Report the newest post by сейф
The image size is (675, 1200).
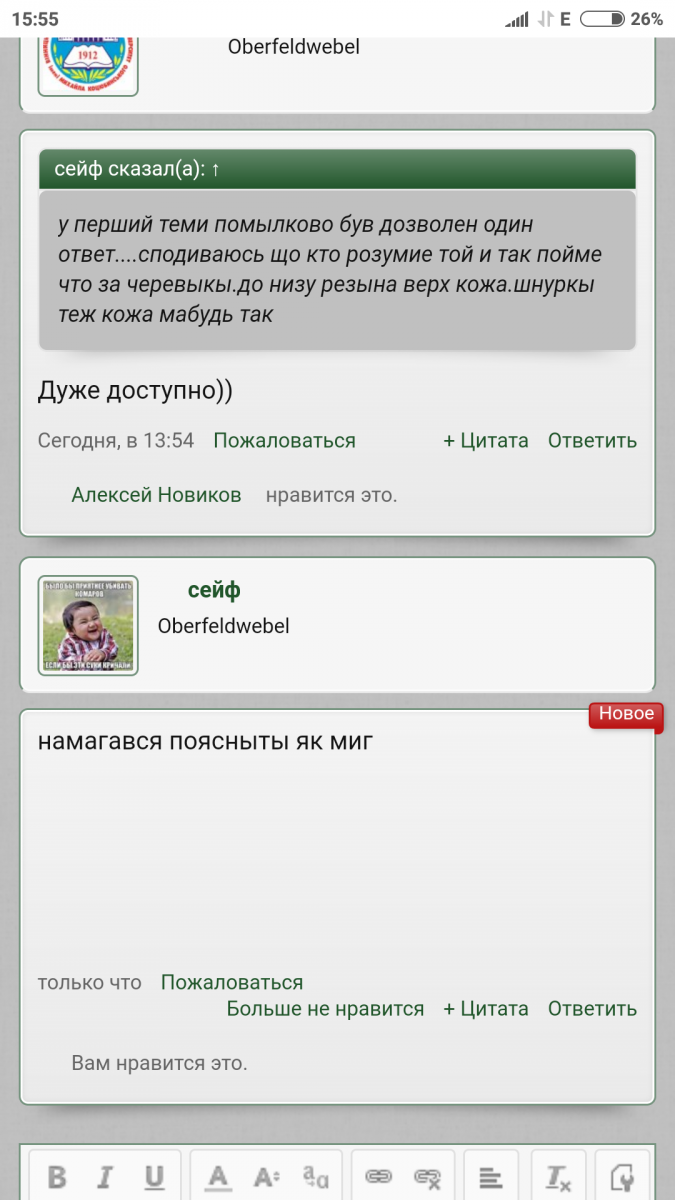coord(232,983)
